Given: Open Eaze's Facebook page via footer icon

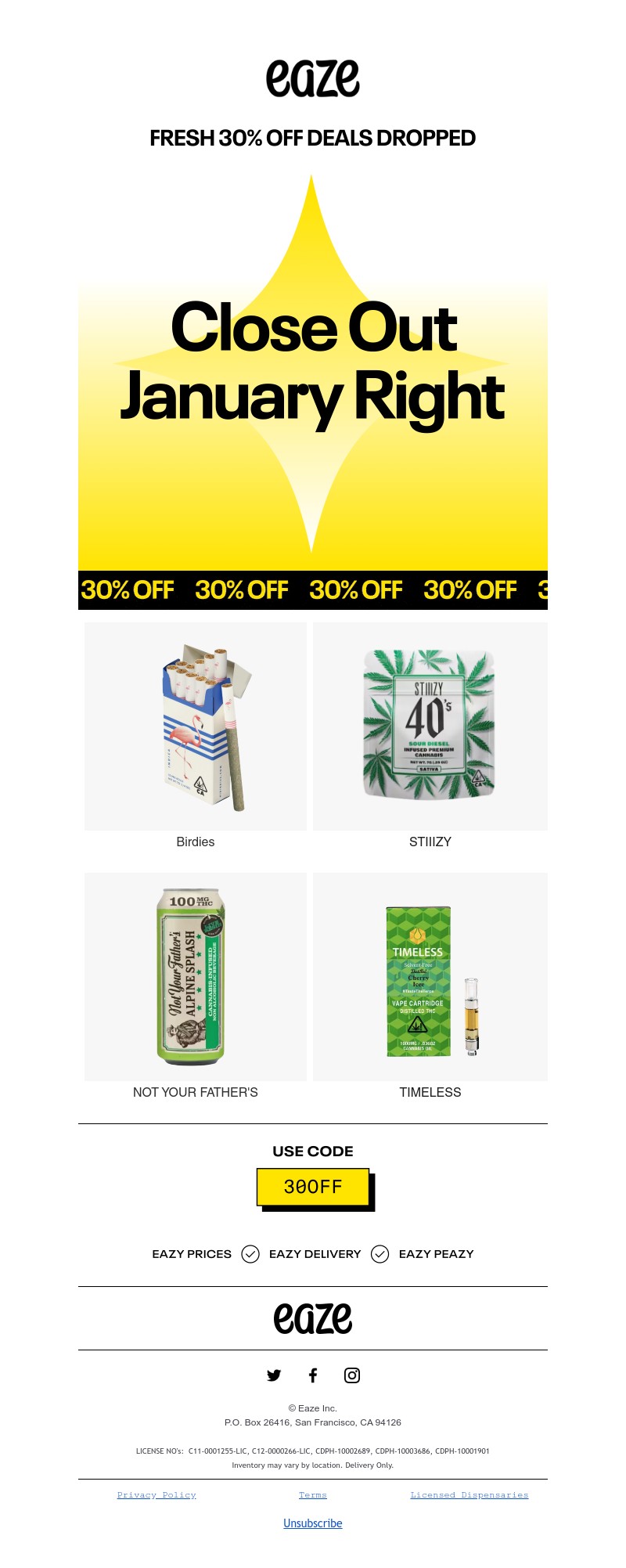Looking at the screenshot, I should [313, 1375].
